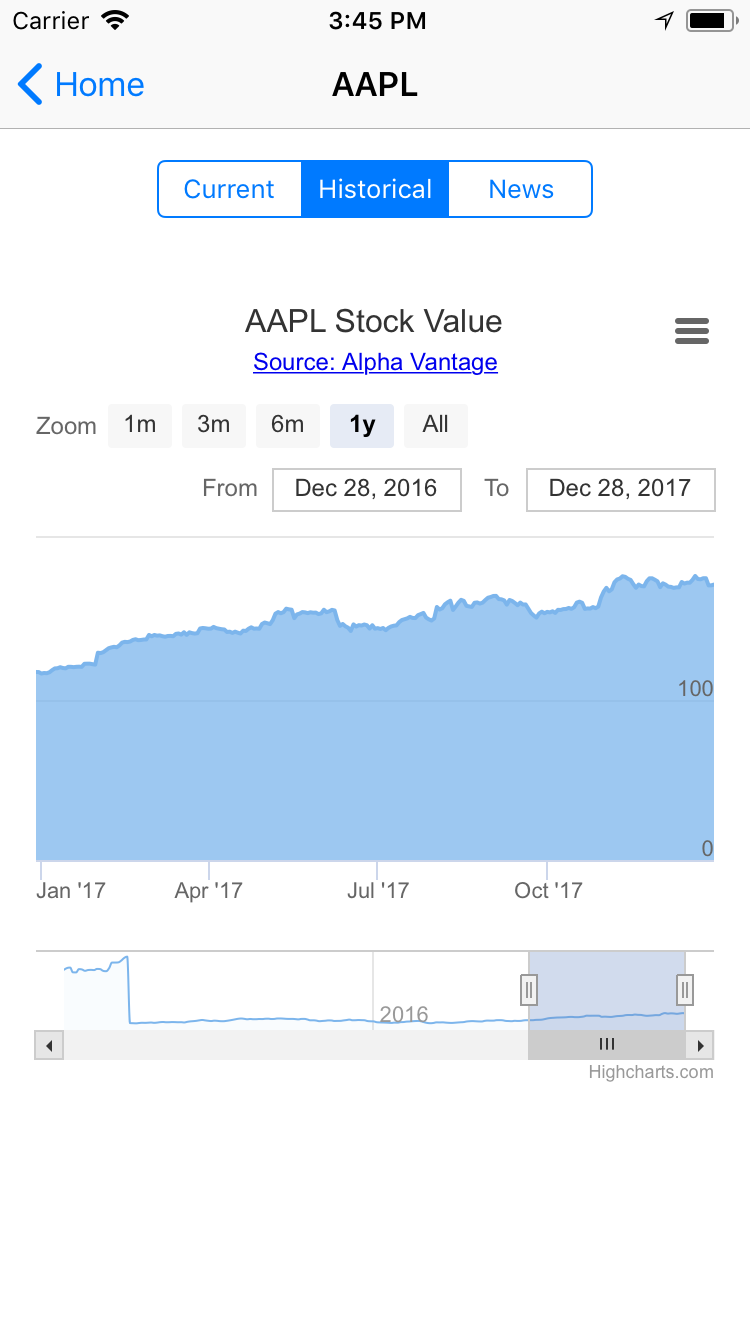The image size is (750, 1334).
Task: Edit the From date field
Action: 367,489
